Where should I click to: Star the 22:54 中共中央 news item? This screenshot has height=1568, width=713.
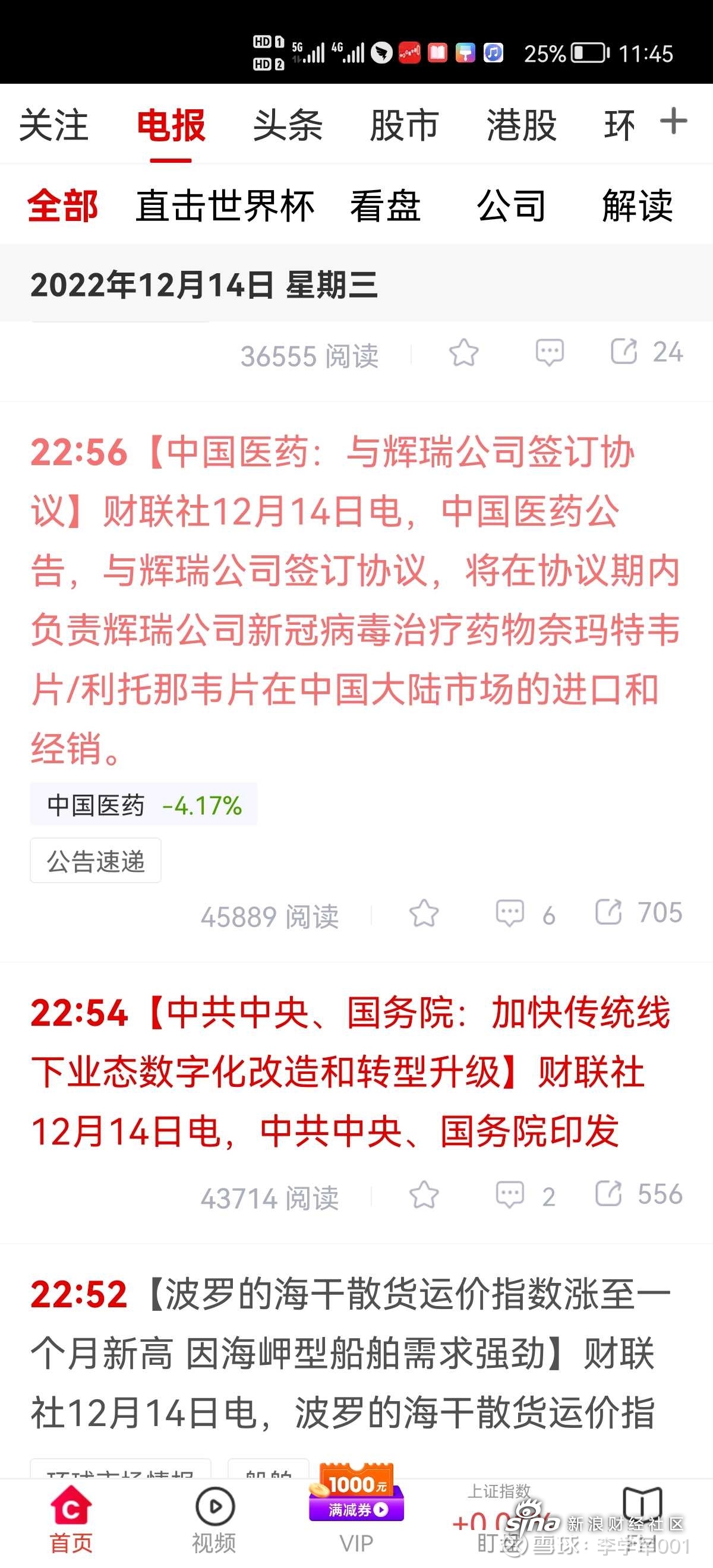(424, 1194)
